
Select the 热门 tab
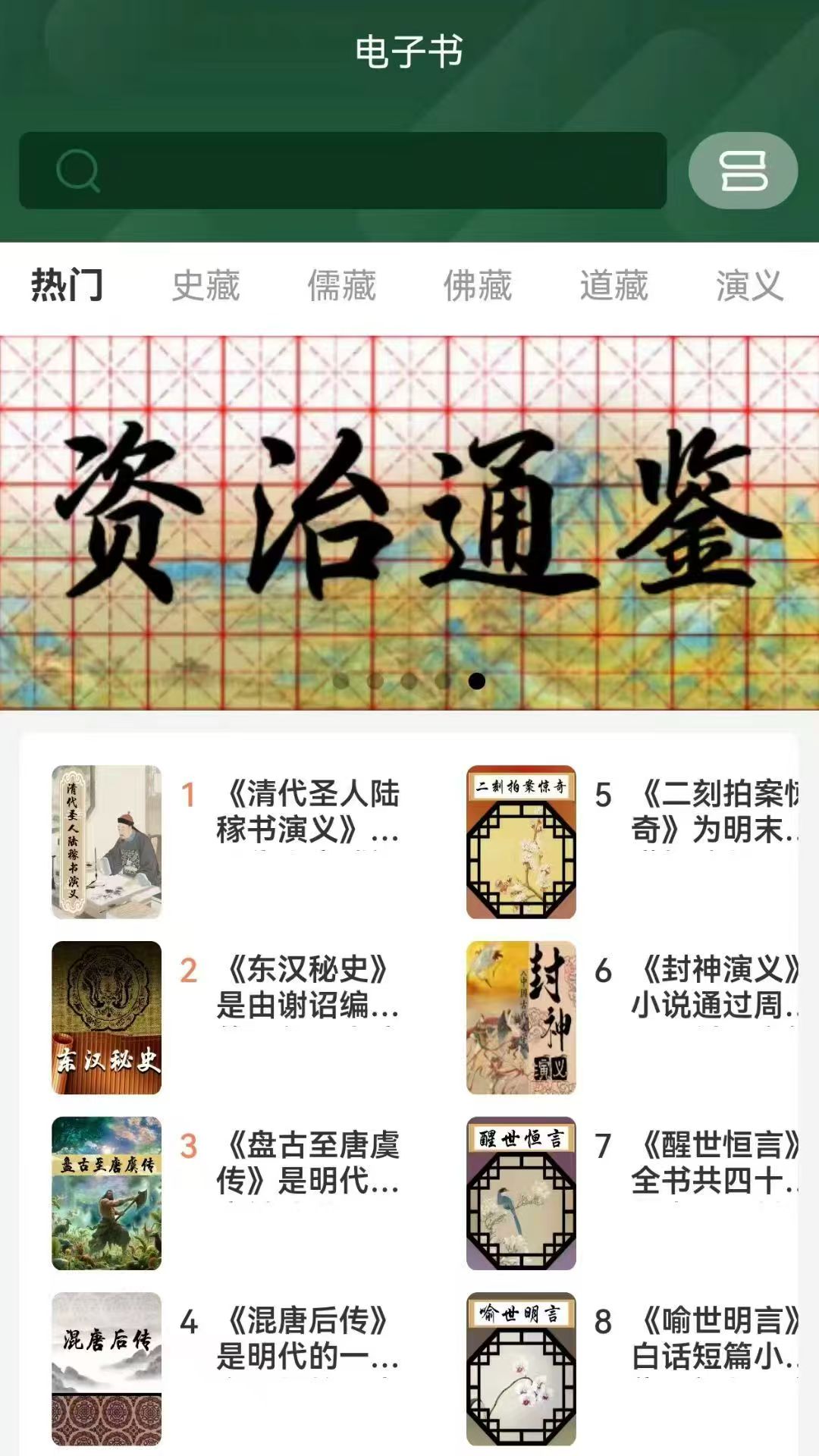(x=67, y=286)
